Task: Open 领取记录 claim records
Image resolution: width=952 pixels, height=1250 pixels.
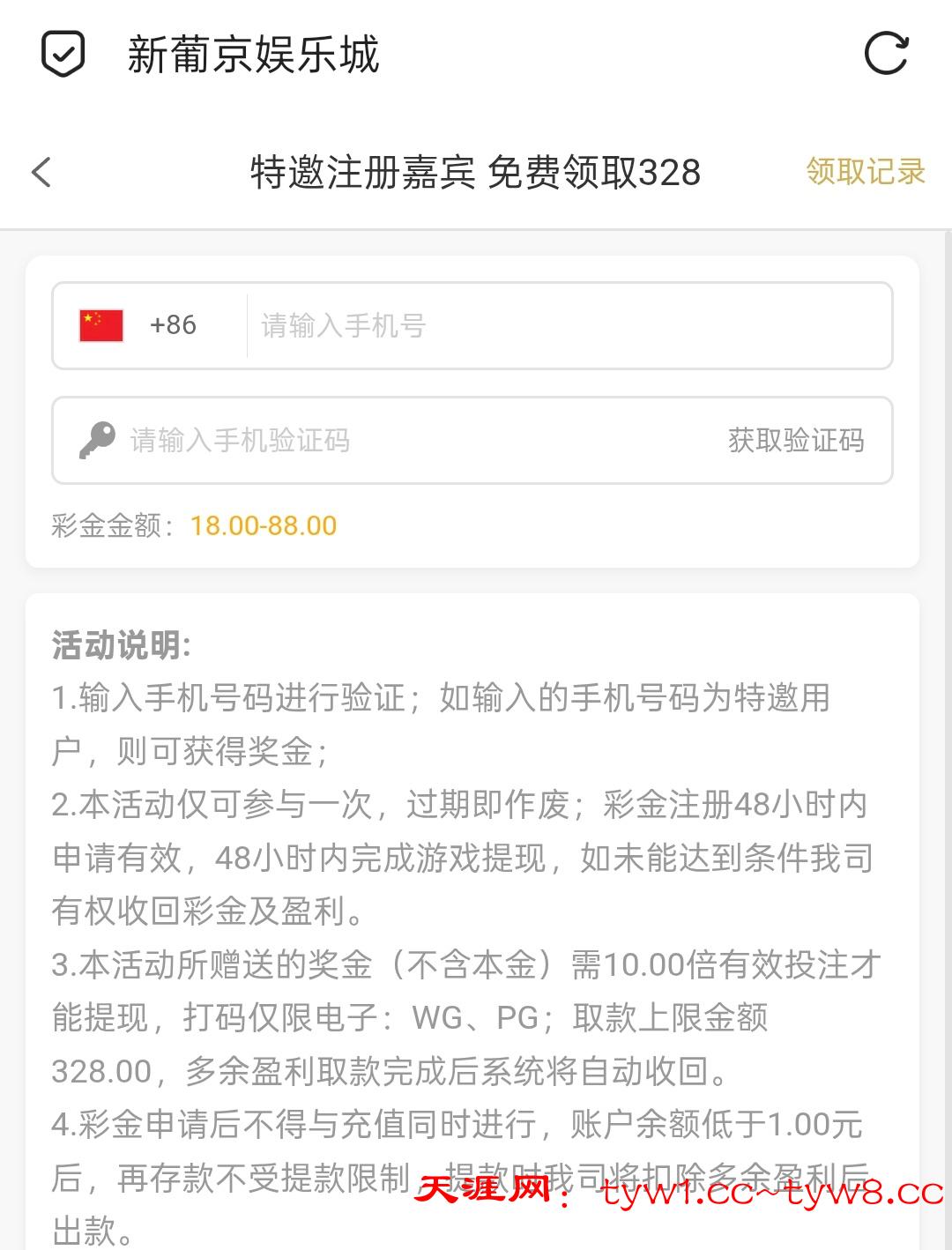Action: click(865, 172)
